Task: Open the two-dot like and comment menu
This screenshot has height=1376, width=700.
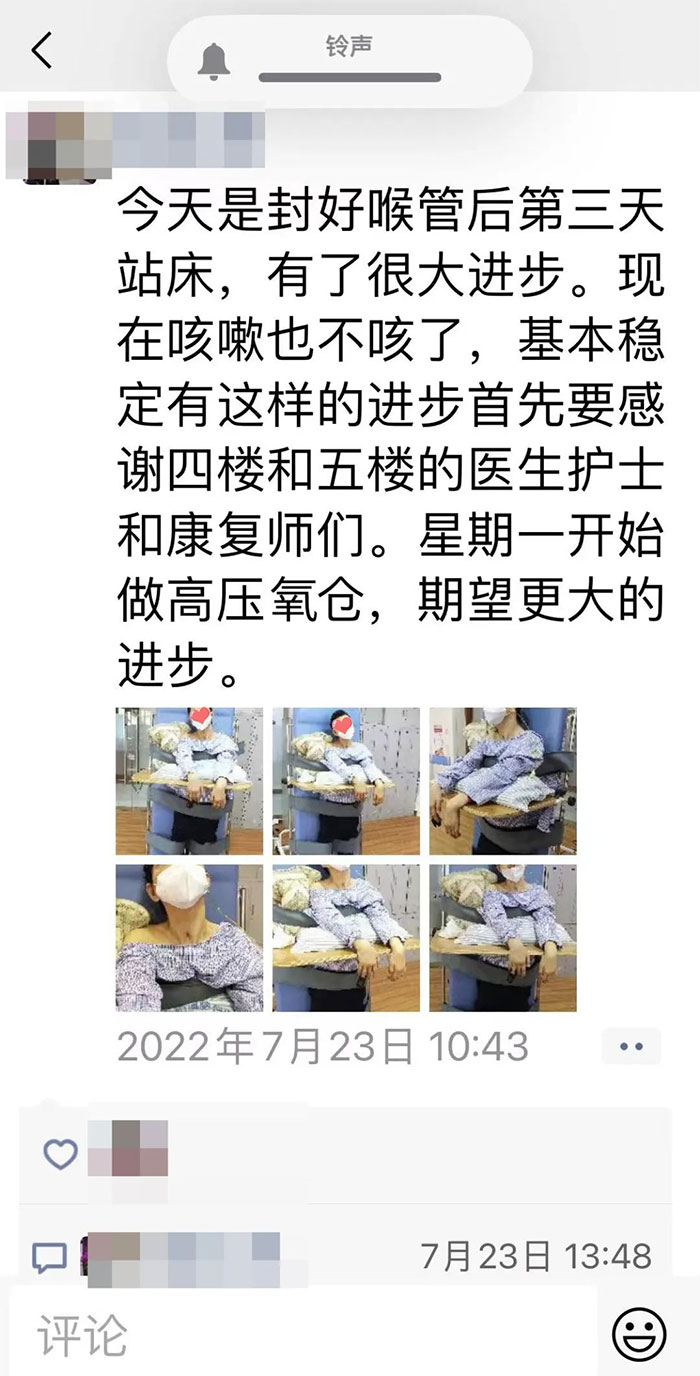Action: click(631, 1046)
